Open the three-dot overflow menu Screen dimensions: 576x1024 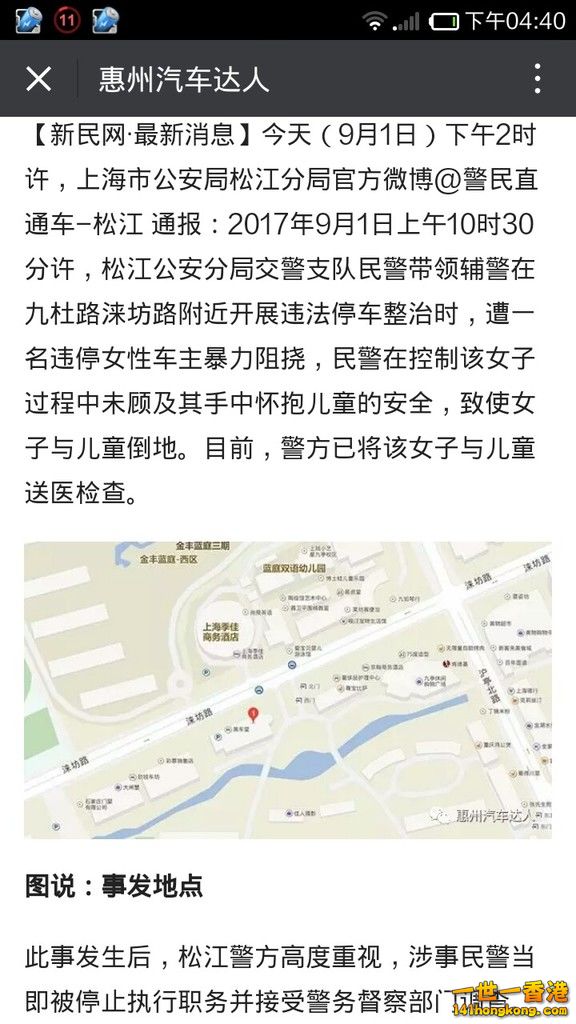coord(537,79)
